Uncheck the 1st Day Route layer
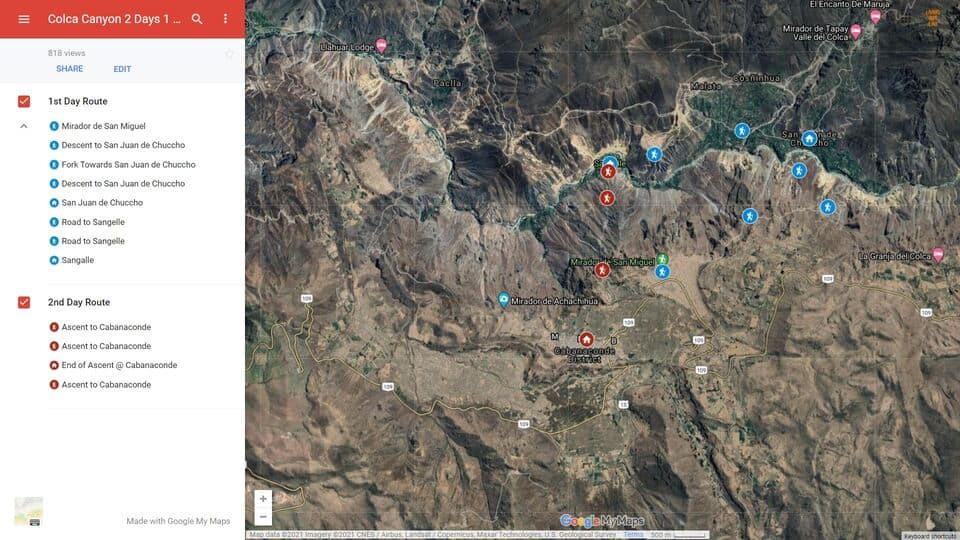This screenshot has height=540, width=960. click(24, 101)
